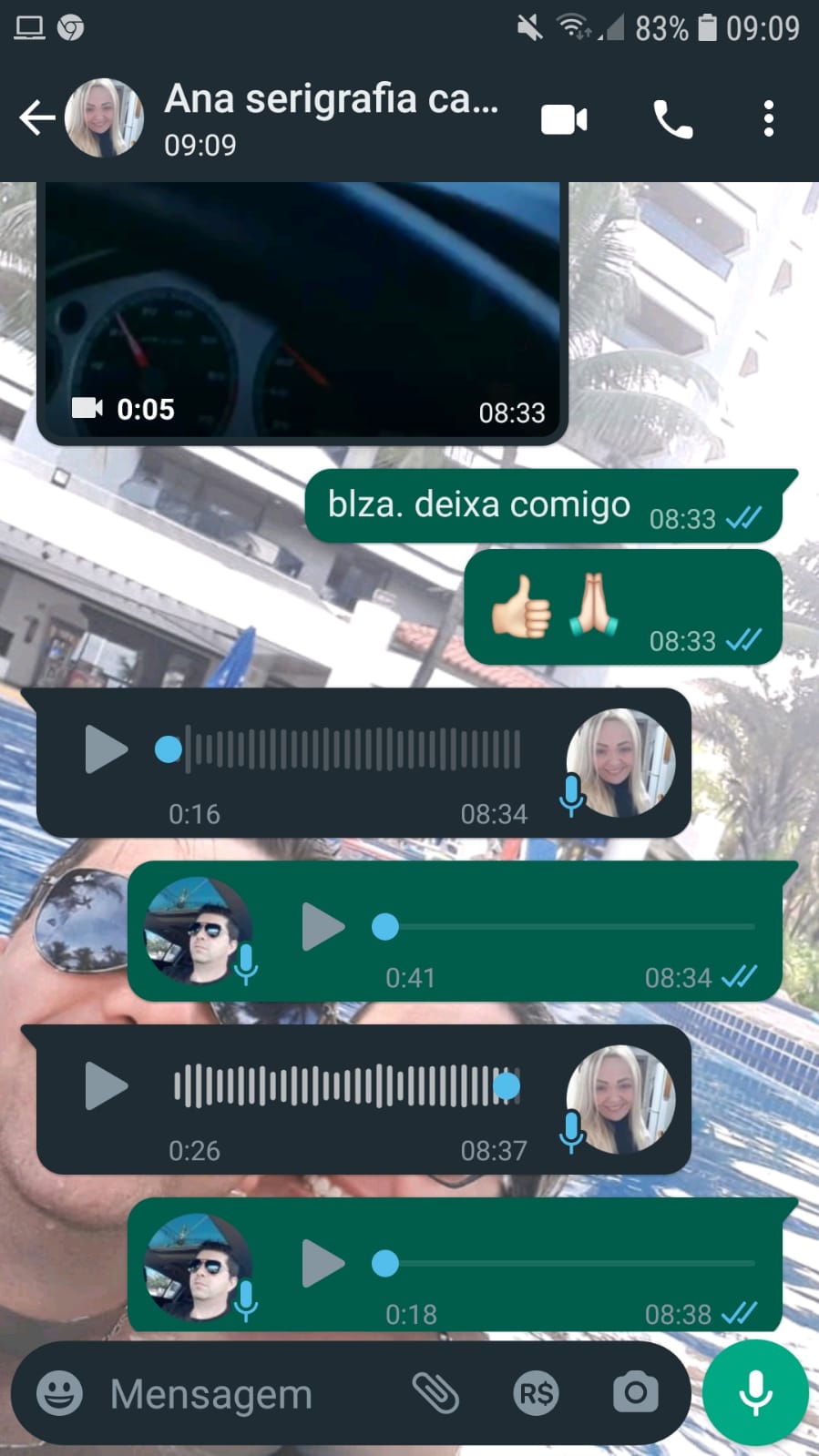Open Ana serigrafia contact profile photo
Image resolution: width=819 pixels, height=1456 pixels.
click(104, 118)
